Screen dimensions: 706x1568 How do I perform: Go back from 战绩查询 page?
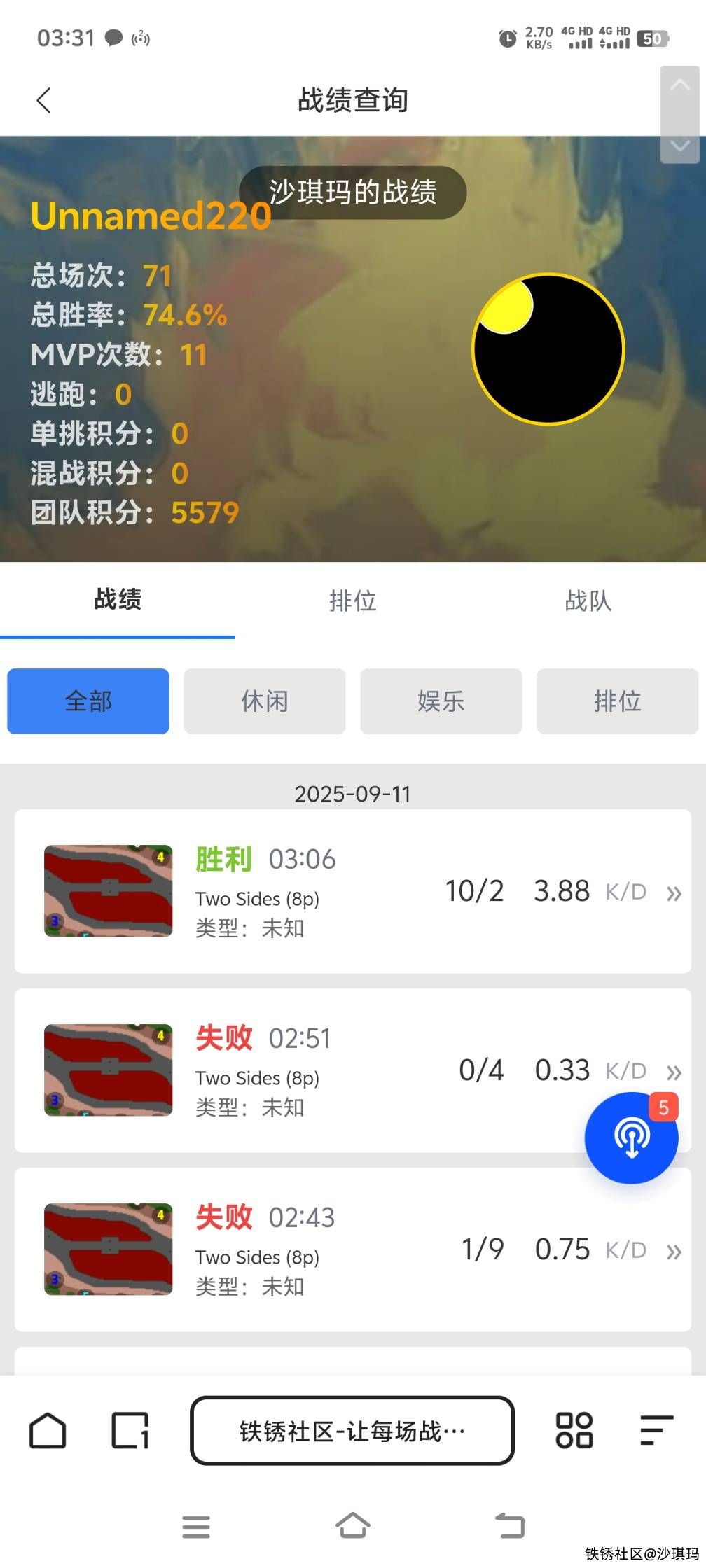(x=44, y=100)
